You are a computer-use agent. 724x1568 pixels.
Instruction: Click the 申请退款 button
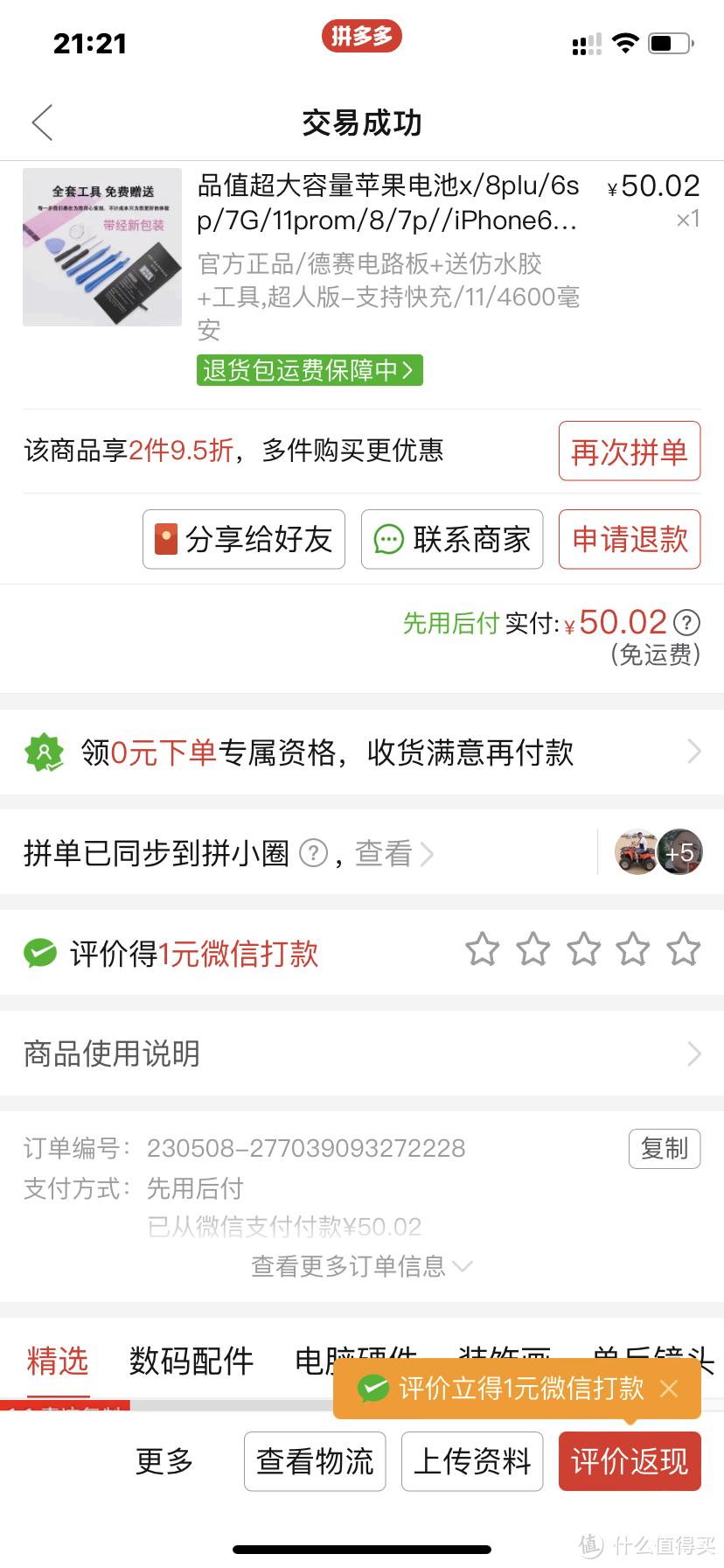point(629,540)
